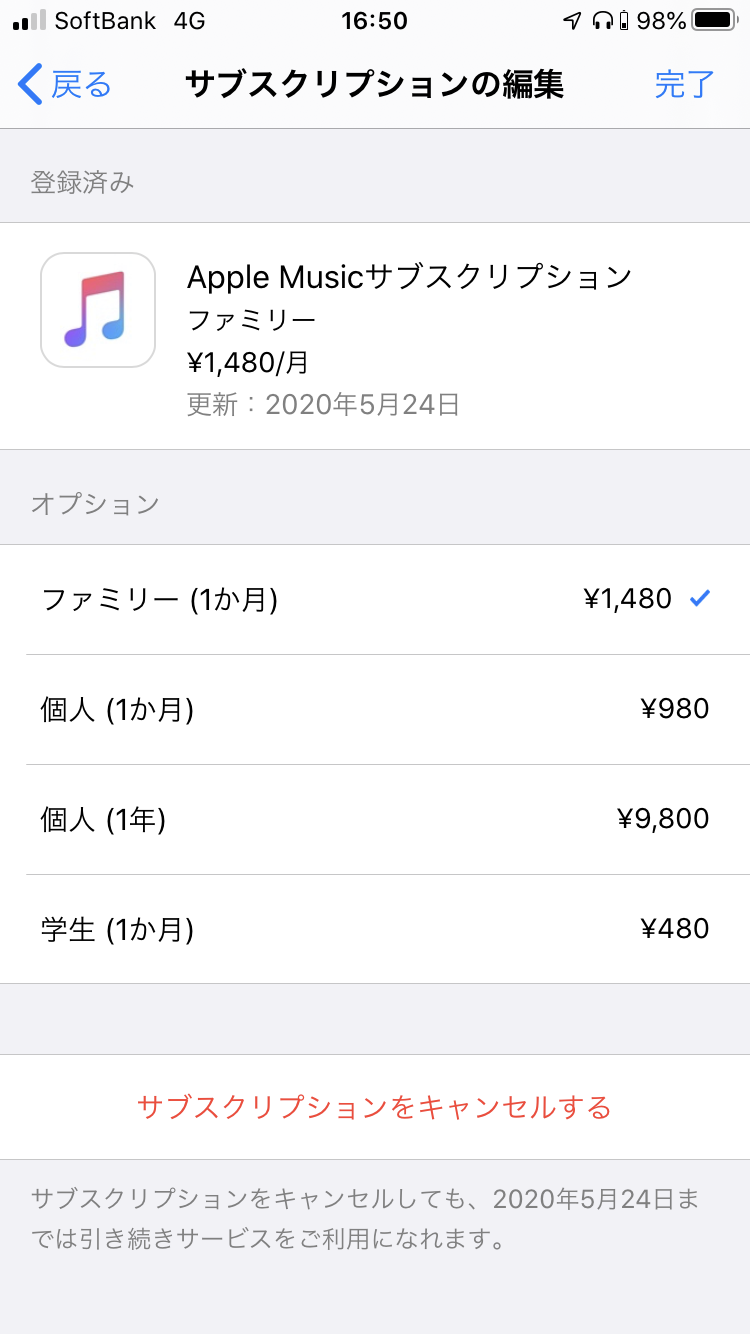Screen dimensions: 750x1334
Task: Select the ファミリー (1か月) plan
Action: 375,600
